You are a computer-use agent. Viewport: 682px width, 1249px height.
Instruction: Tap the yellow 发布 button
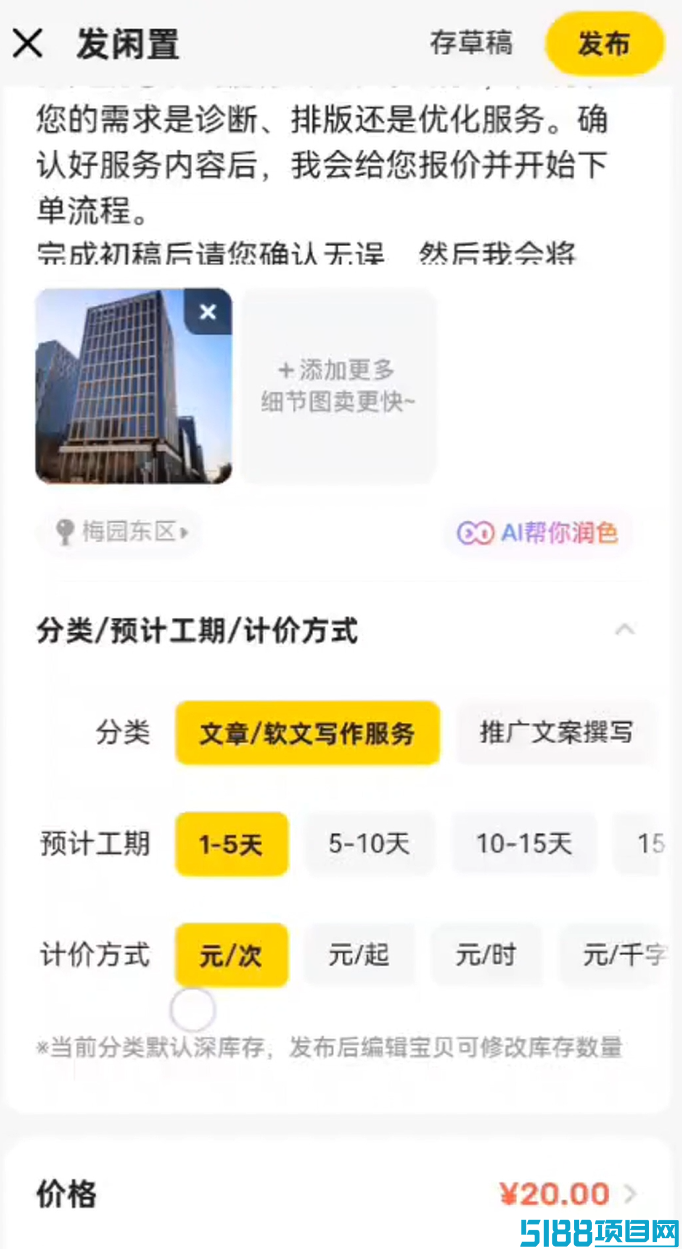pos(604,44)
